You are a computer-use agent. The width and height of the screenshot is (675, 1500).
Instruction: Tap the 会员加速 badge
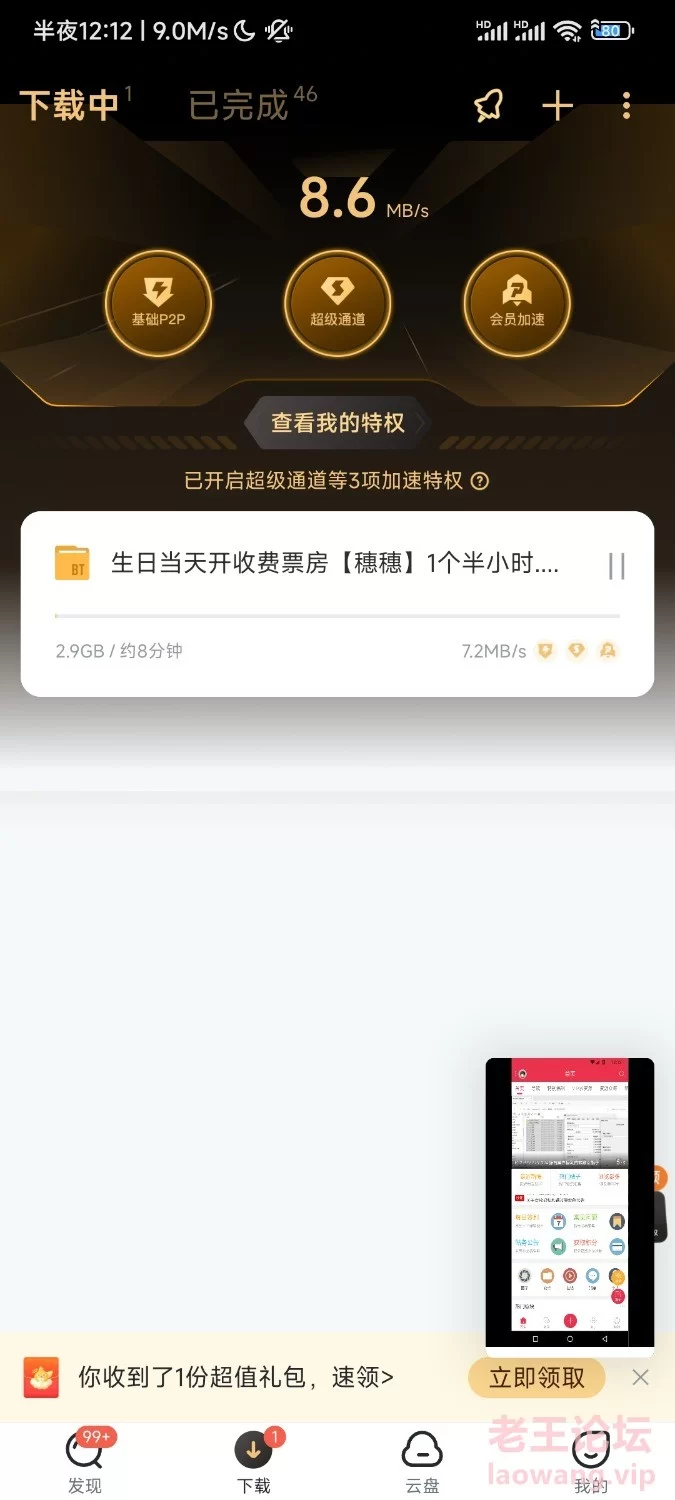516,303
